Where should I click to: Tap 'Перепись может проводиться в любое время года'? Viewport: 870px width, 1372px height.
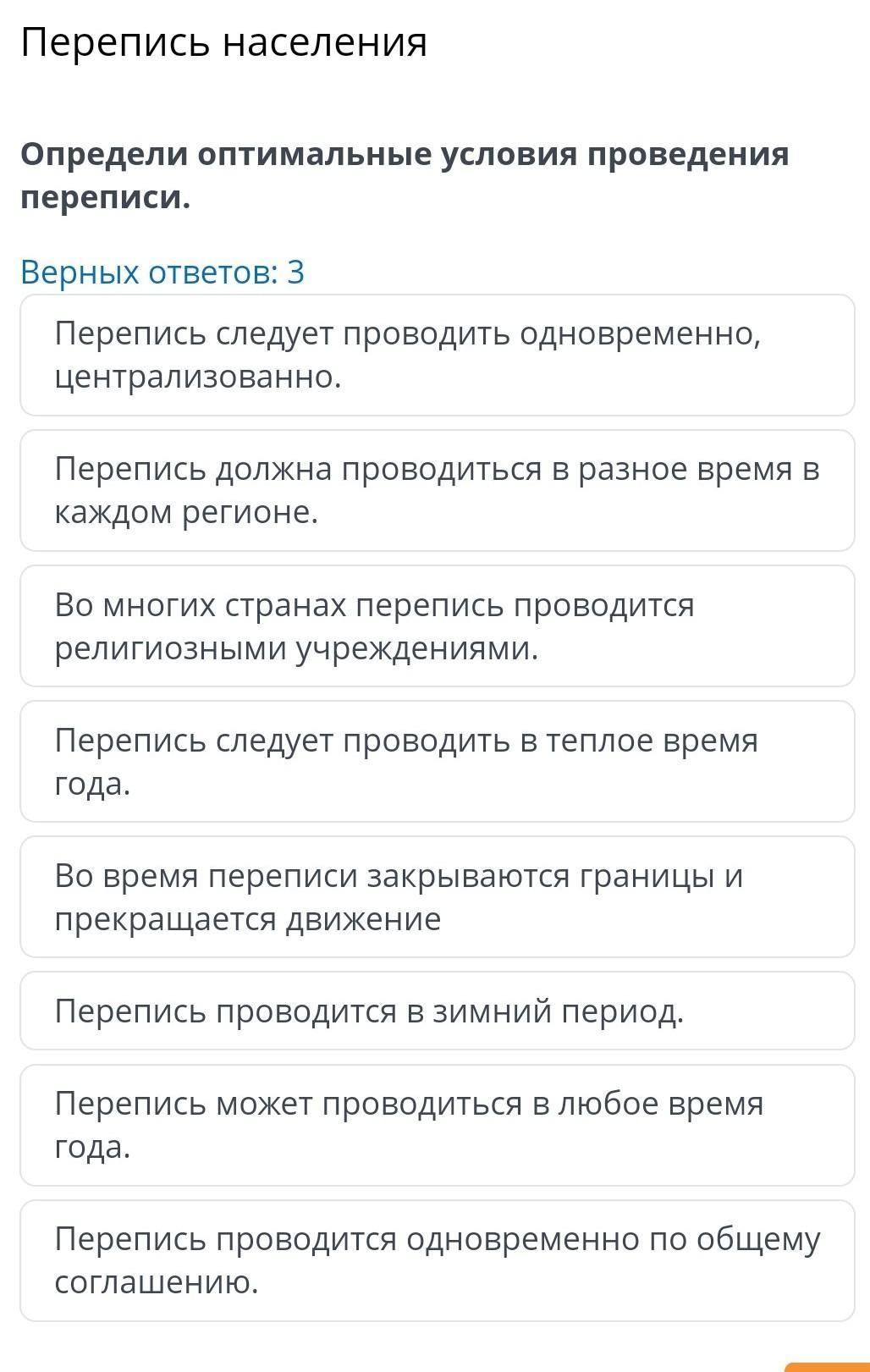click(438, 1125)
